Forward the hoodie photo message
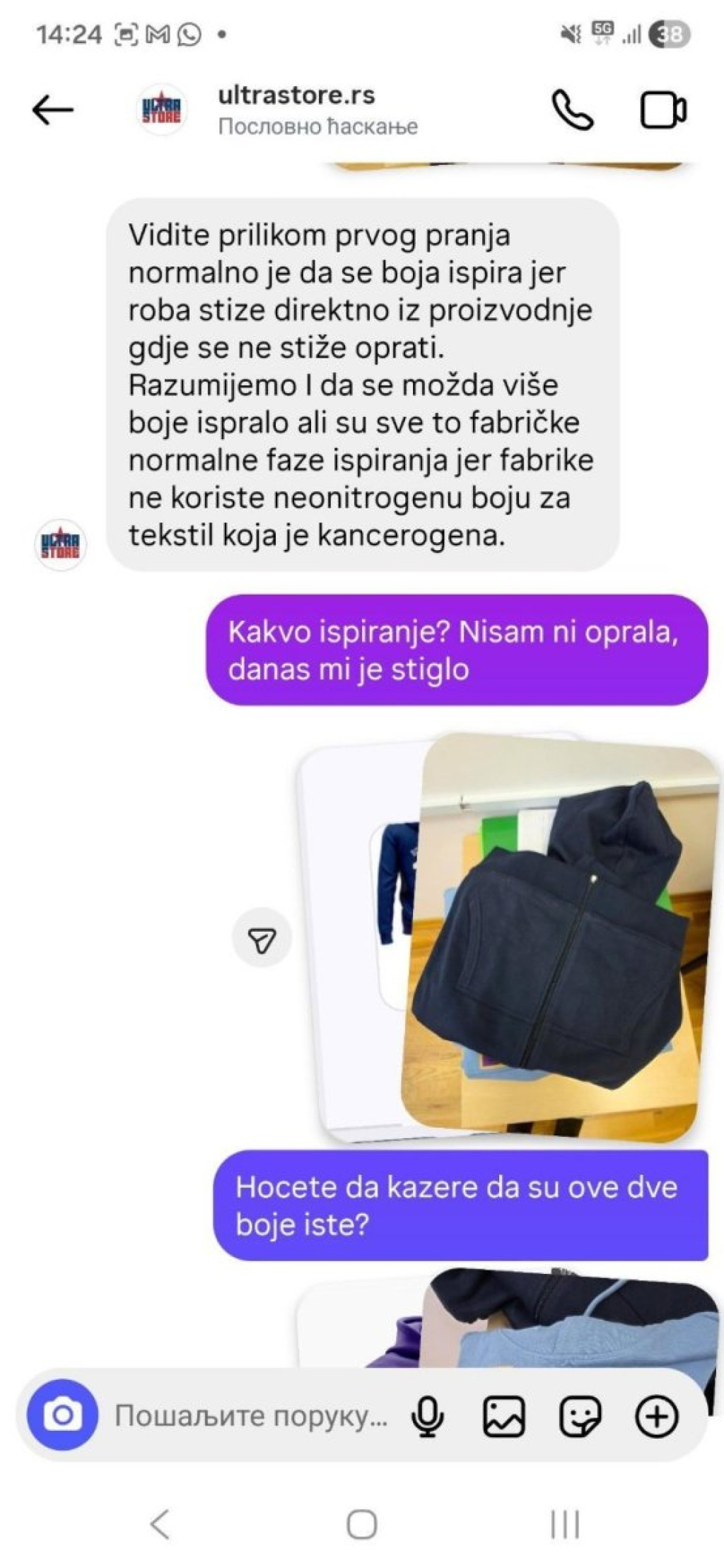 tap(262, 939)
